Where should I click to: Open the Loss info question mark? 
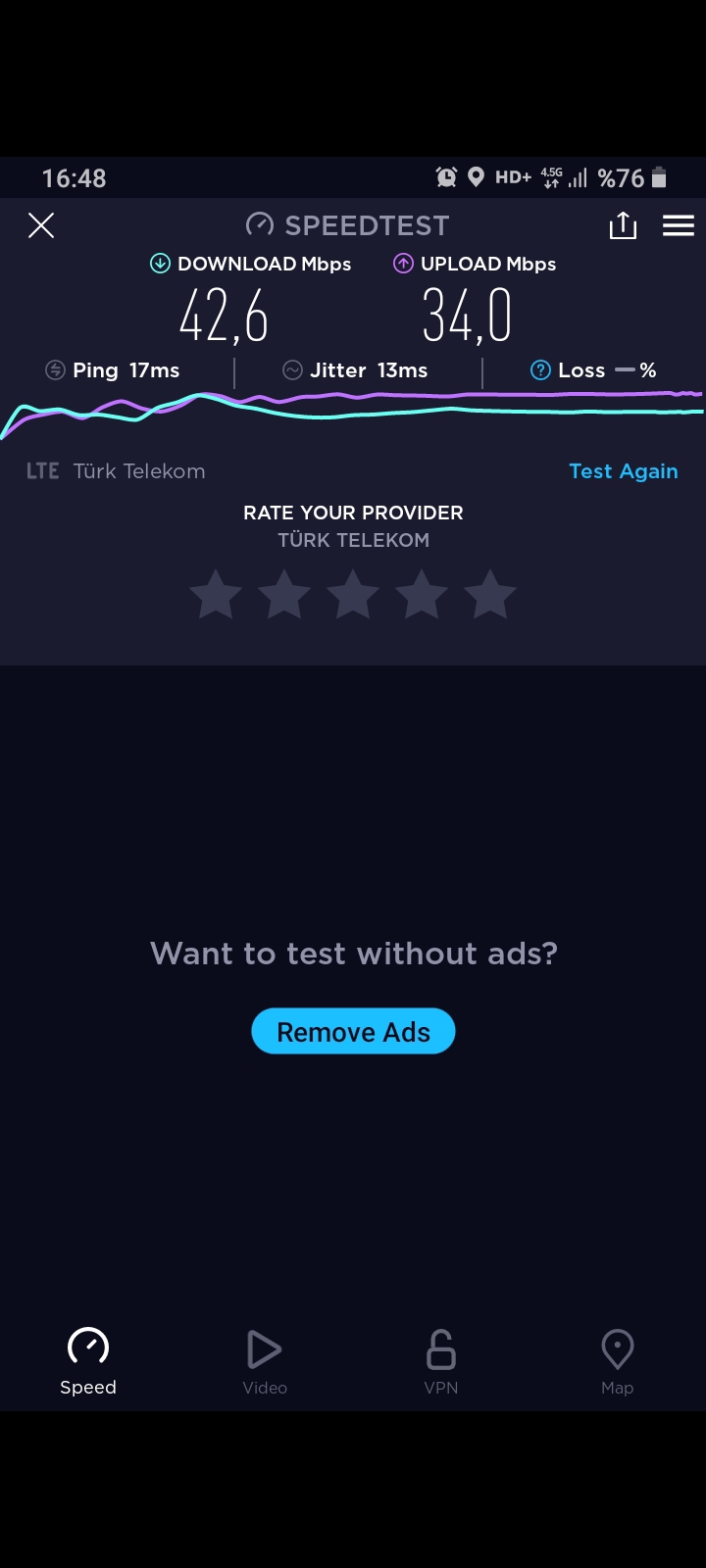click(540, 370)
